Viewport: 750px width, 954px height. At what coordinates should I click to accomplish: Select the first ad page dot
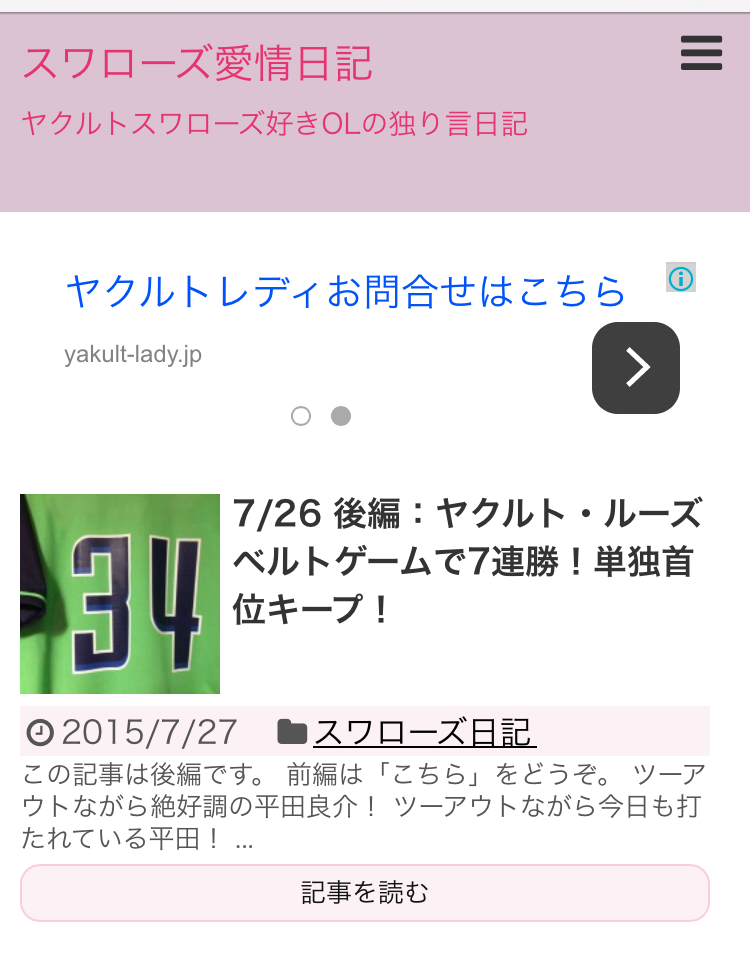click(301, 416)
